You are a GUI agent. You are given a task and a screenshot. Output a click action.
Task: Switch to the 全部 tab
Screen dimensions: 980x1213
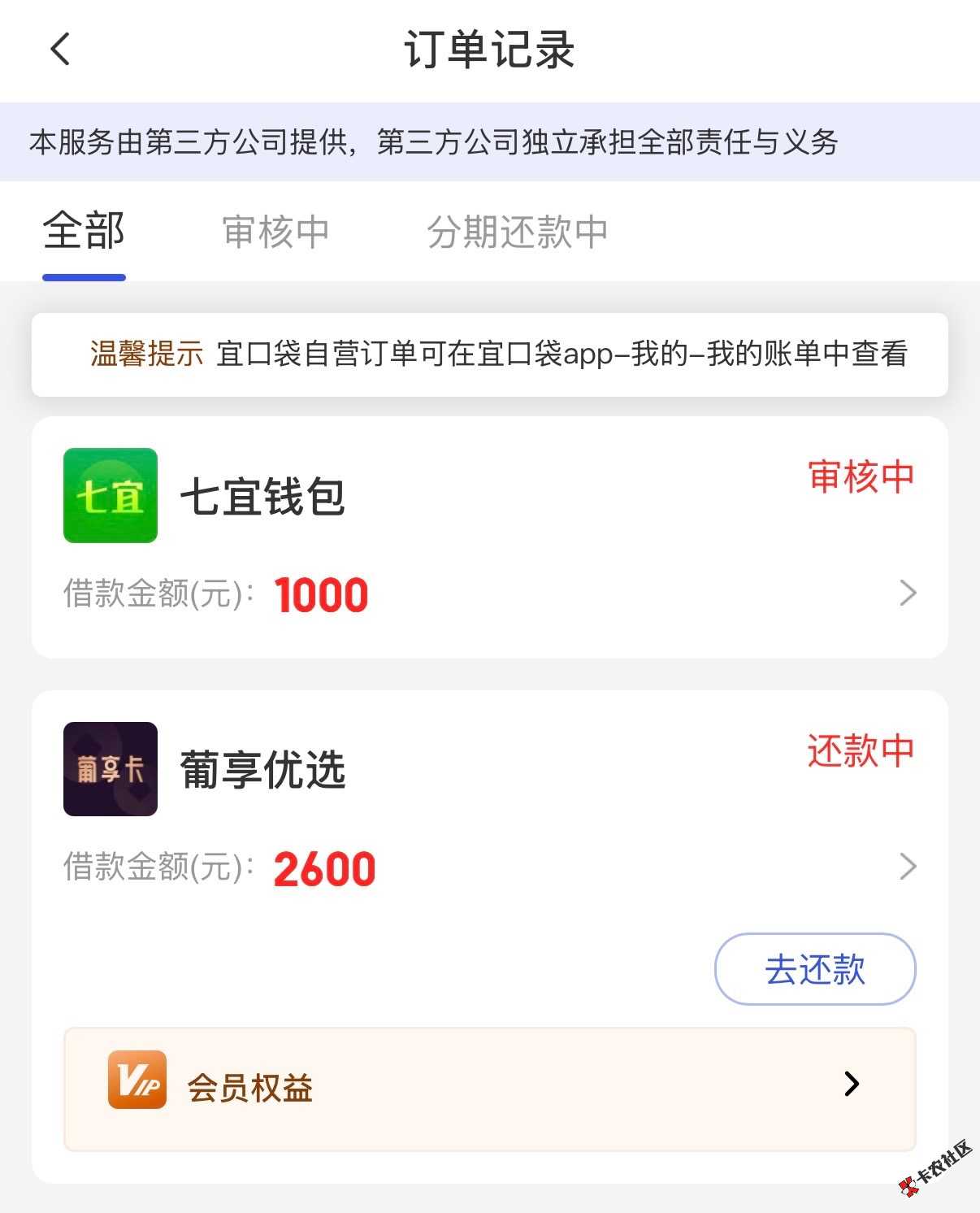click(84, 232)
